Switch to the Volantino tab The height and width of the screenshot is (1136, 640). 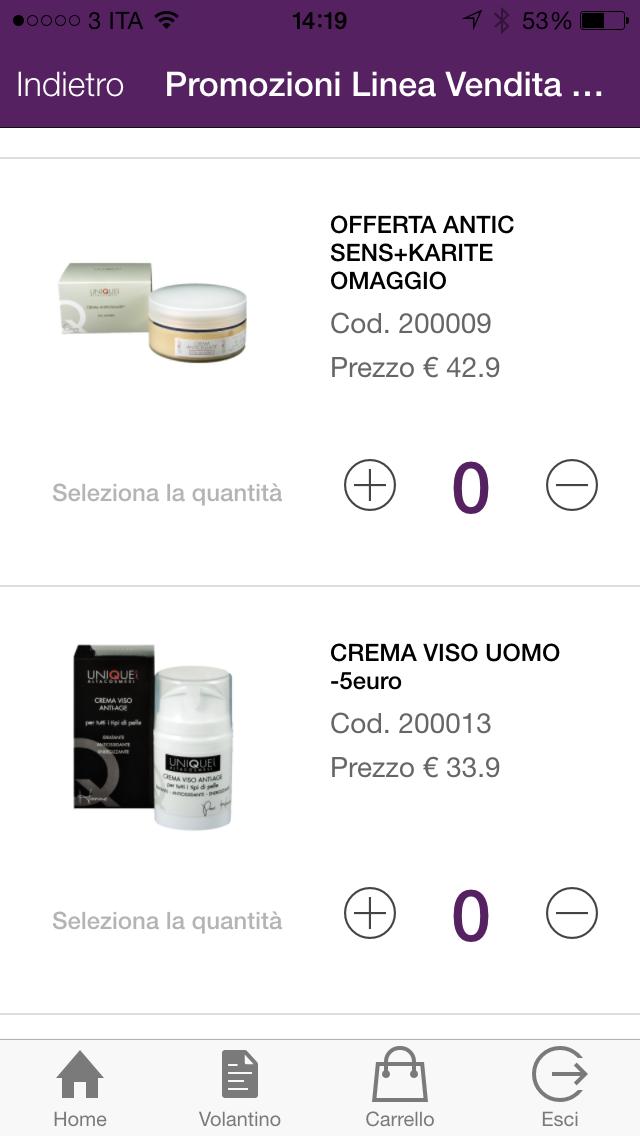click(240, 1088)
